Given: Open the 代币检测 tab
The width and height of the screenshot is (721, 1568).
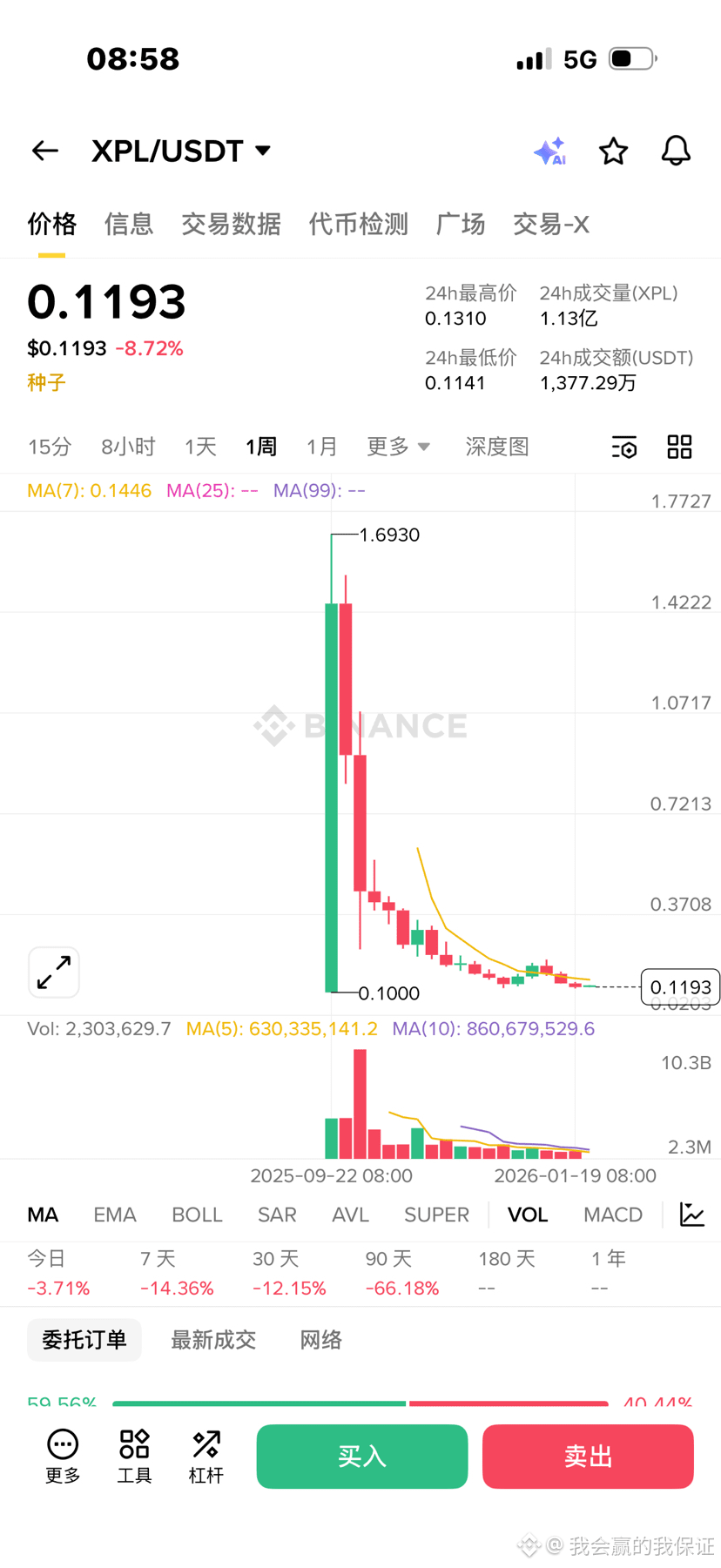Looking at the screenshot, I should point(358,225).
